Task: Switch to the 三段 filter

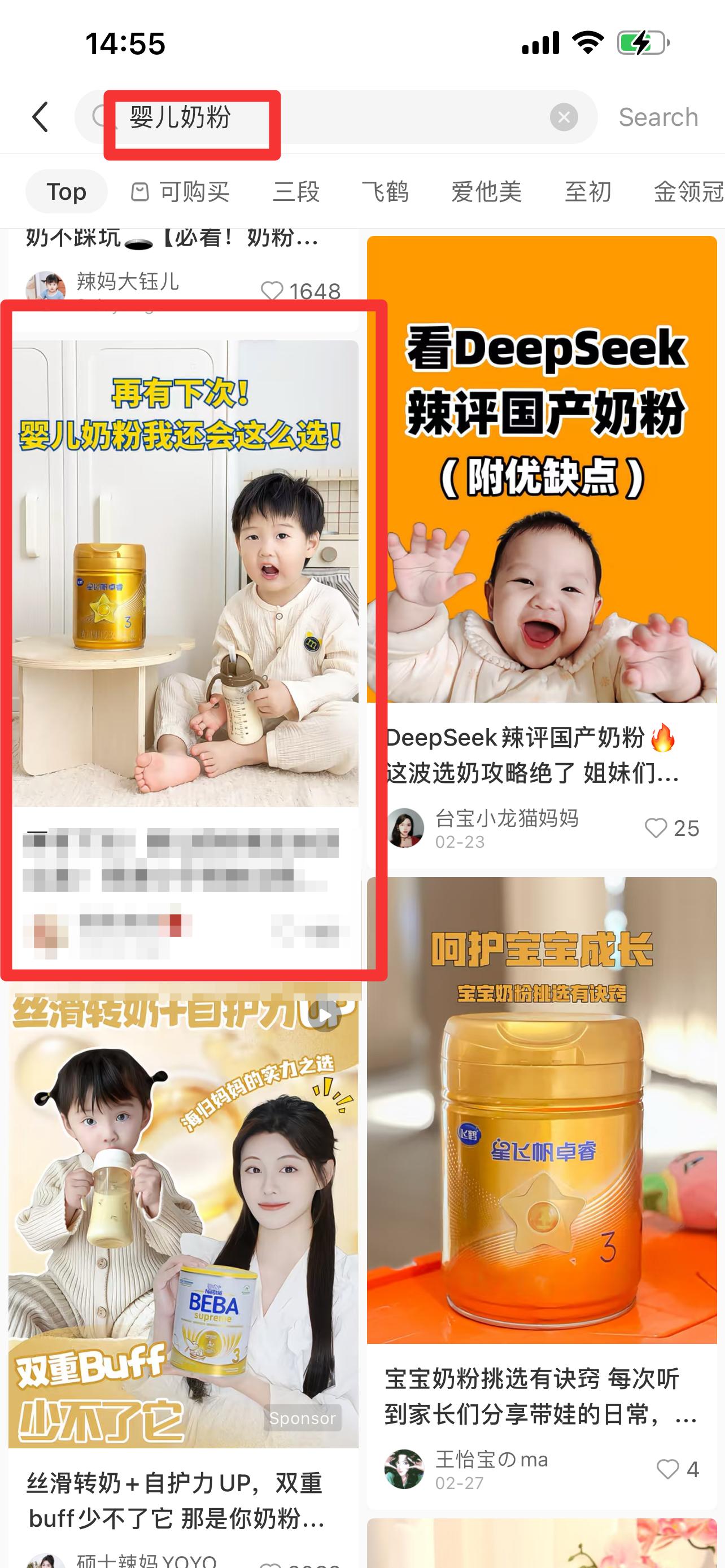Action: 296,192
